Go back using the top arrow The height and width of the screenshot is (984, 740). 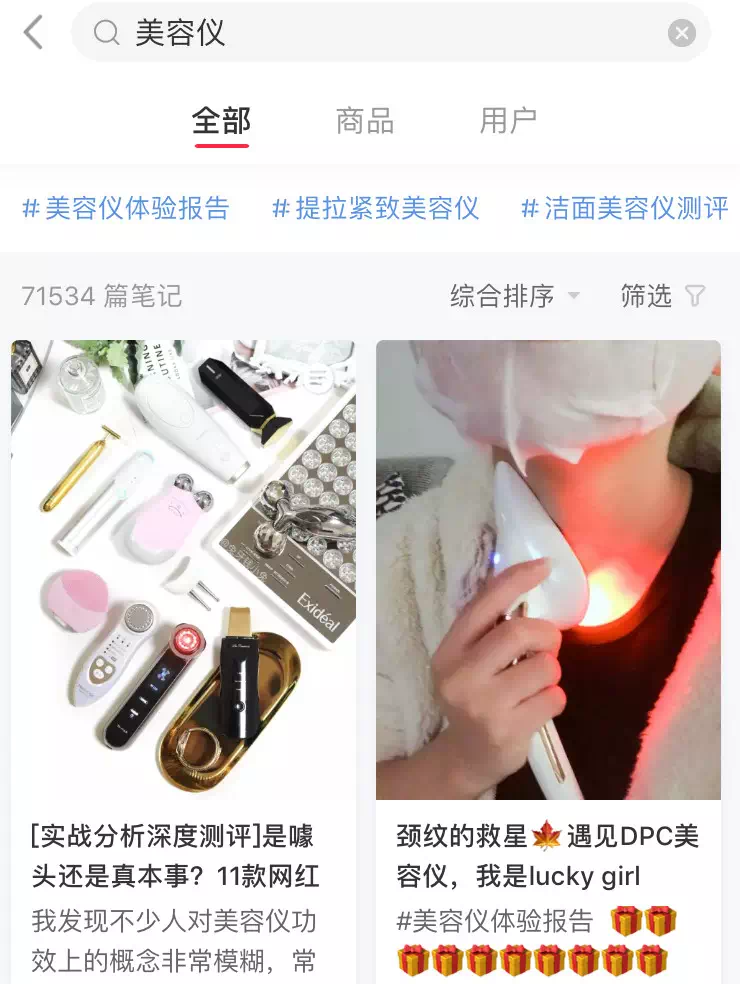tap(34, 33)
